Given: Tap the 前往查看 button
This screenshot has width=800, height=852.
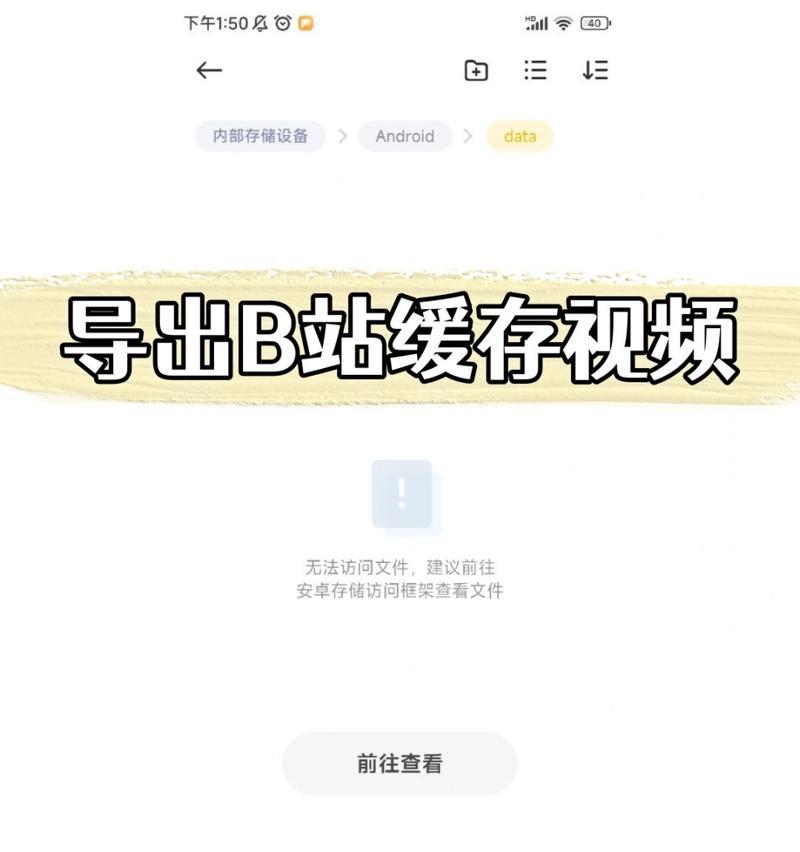Looking at the screenshot, I should click(x=400, y=764).
